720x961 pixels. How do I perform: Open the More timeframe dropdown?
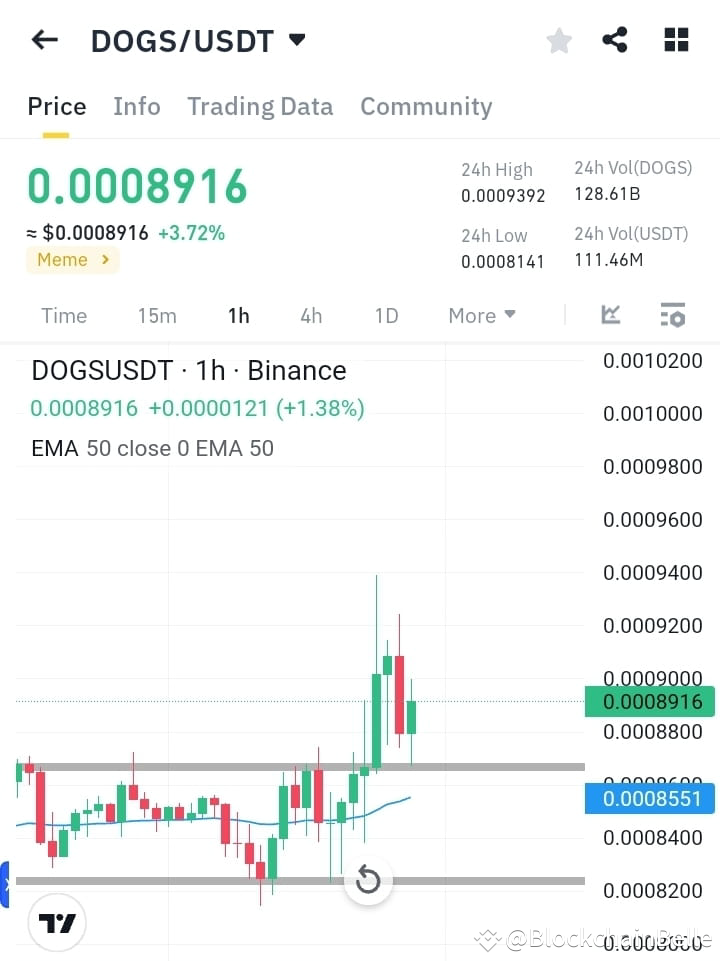(x=481, y=315)
